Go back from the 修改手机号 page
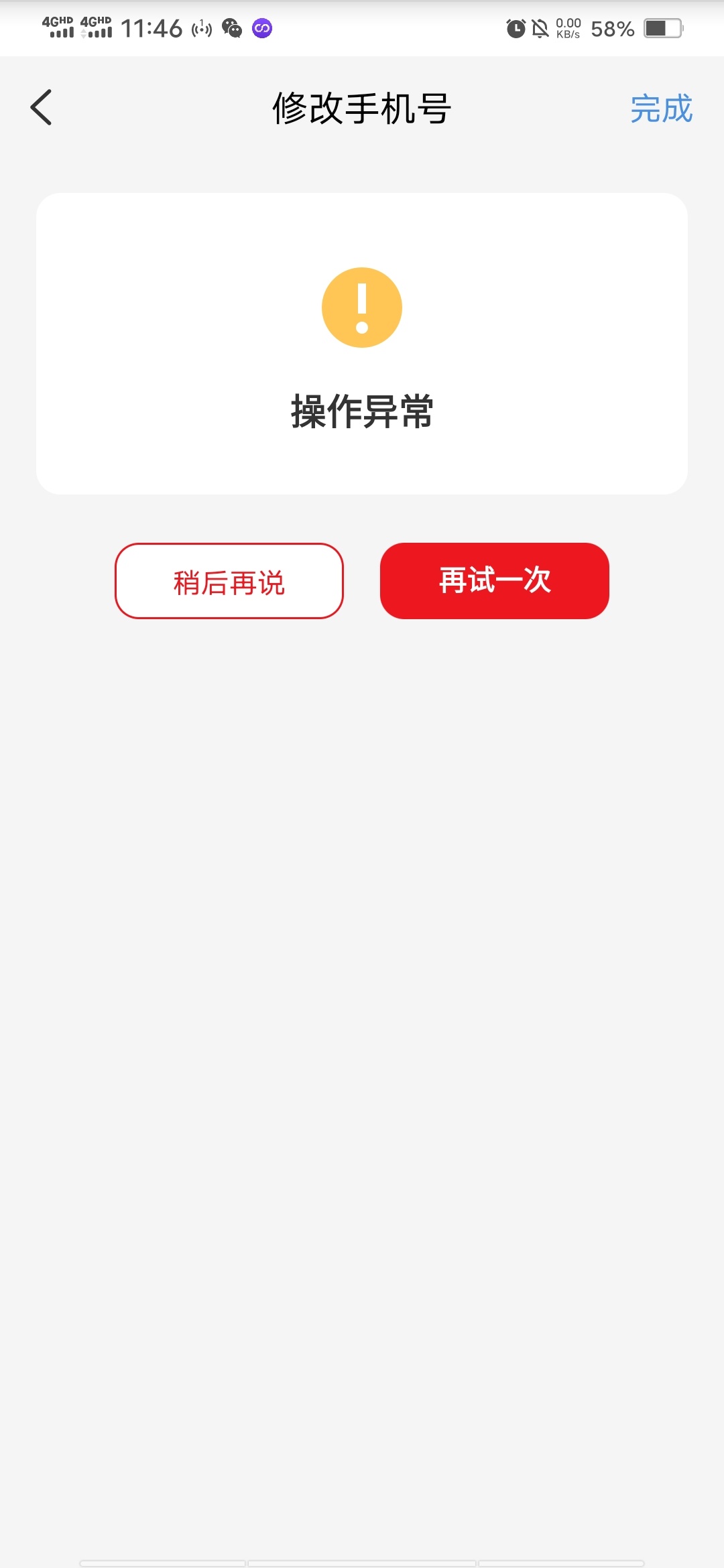The width and height of the screenshot is (724, 1568). (x=42, y=107)
